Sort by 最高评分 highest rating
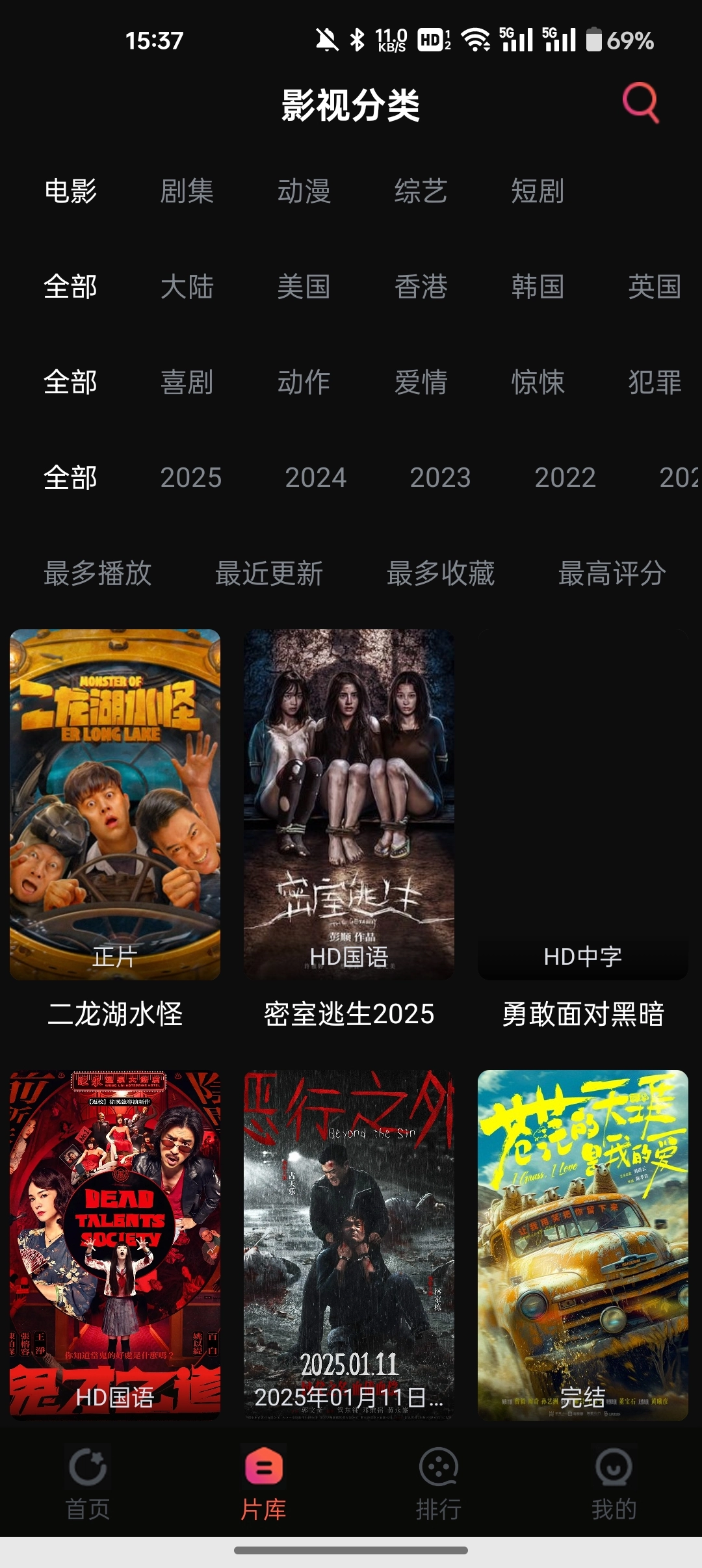 [x=612, y=573]
